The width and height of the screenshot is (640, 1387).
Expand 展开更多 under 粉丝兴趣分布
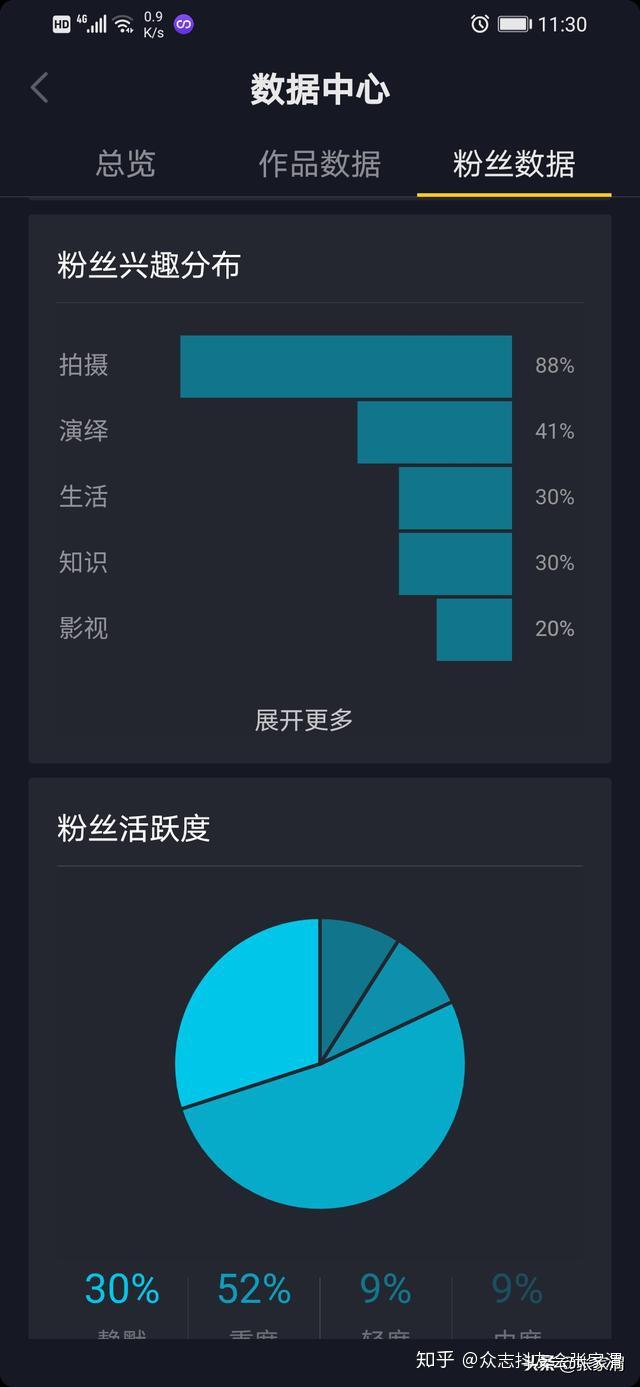click(304, 720)
